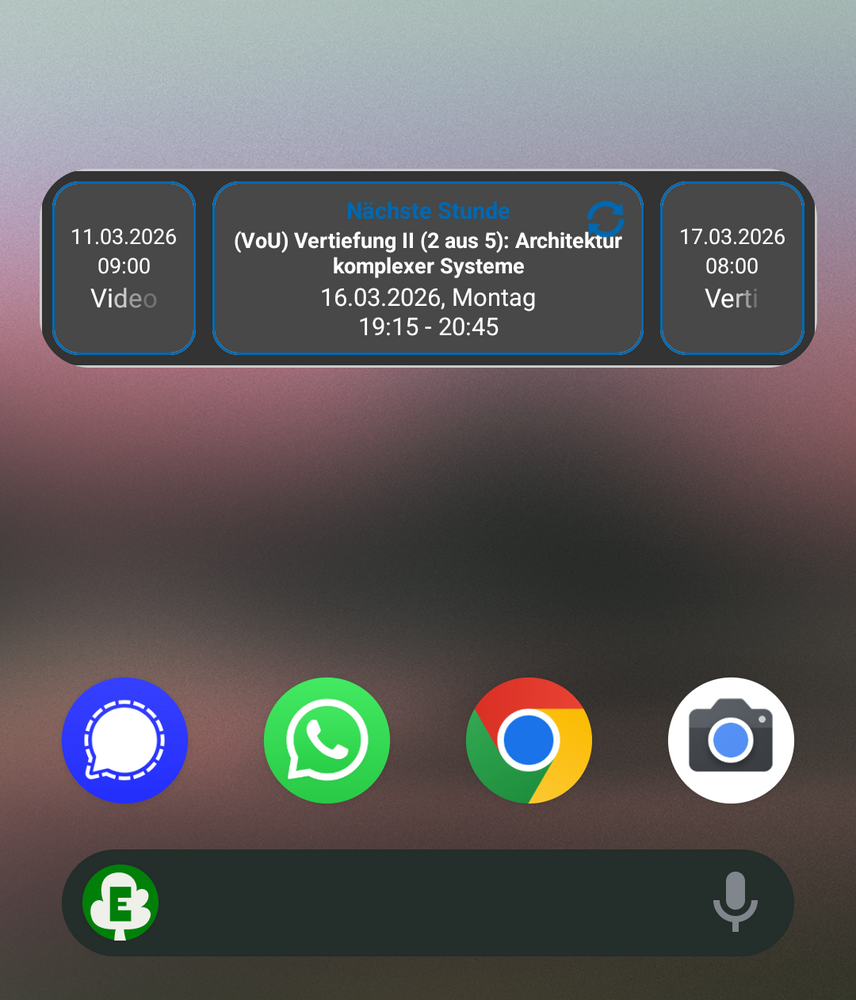Open the Camera app
856x1000 pixels.
[731, 741]
